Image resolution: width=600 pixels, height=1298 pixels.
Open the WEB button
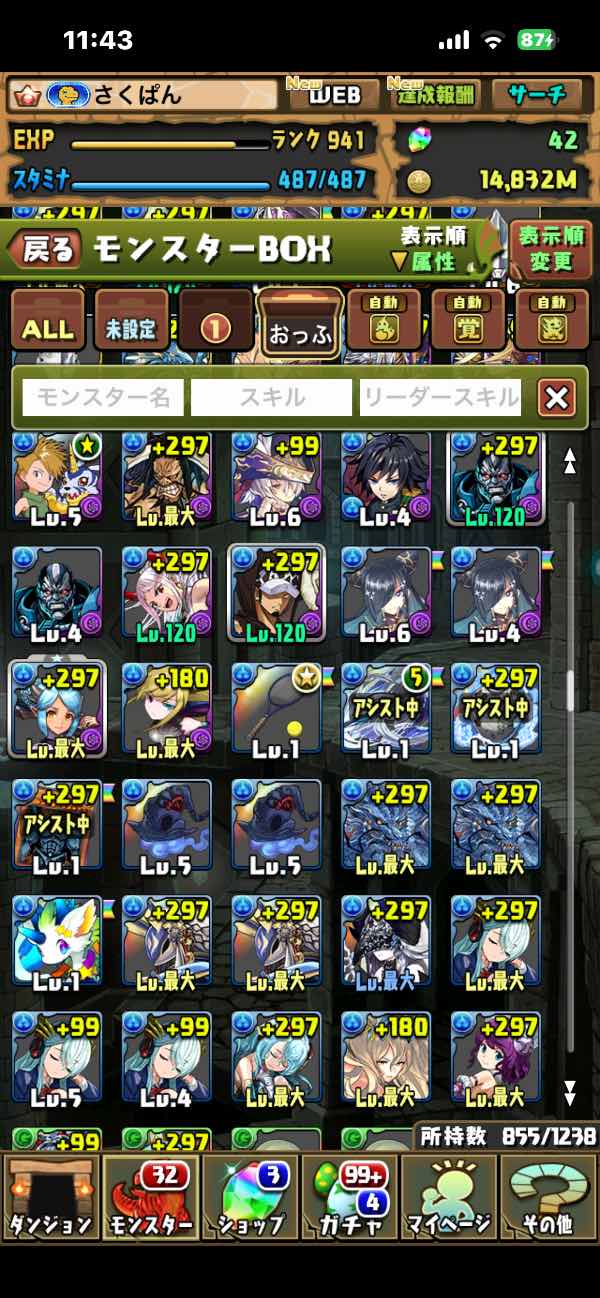click(x=332, y=95)
